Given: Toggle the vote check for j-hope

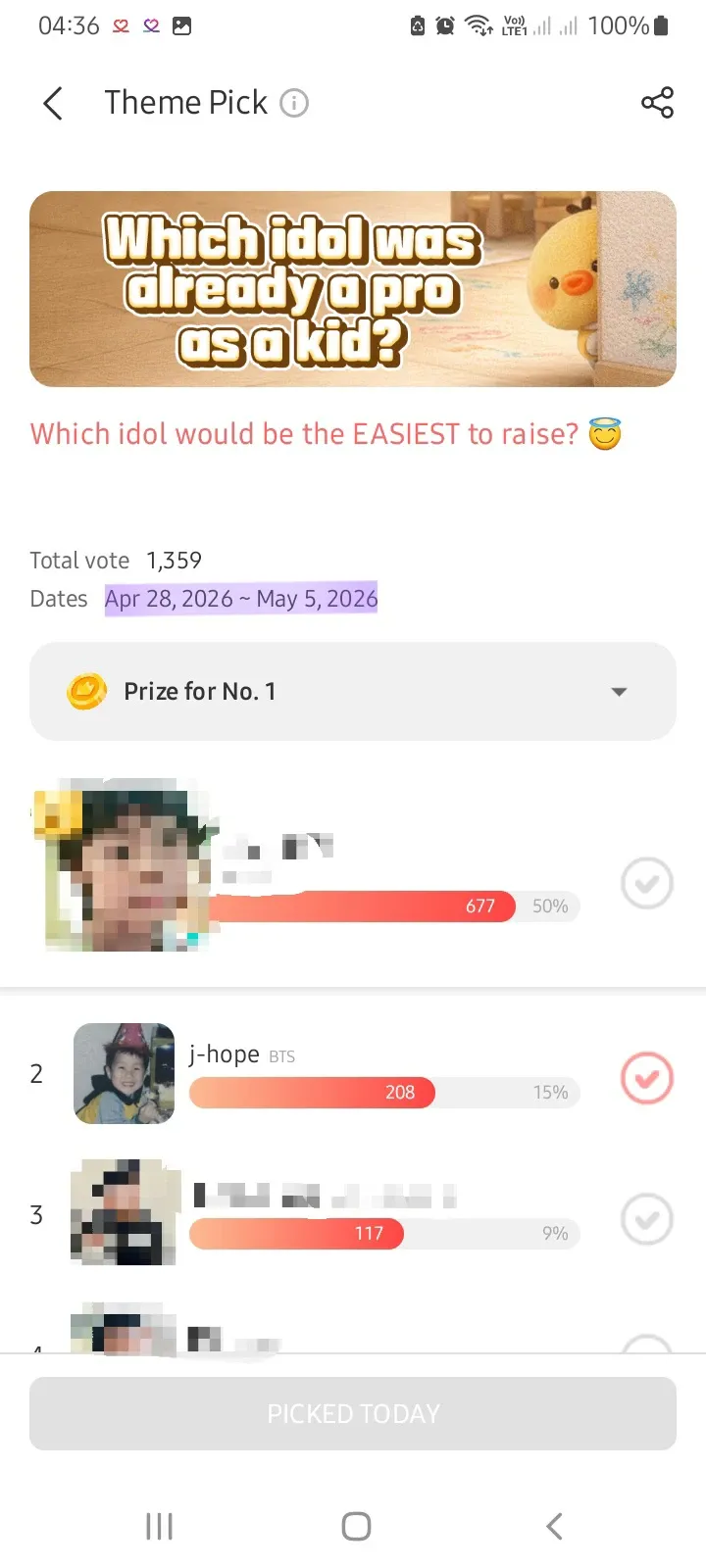Looking at the screenshot, I should pos(647,1078).
